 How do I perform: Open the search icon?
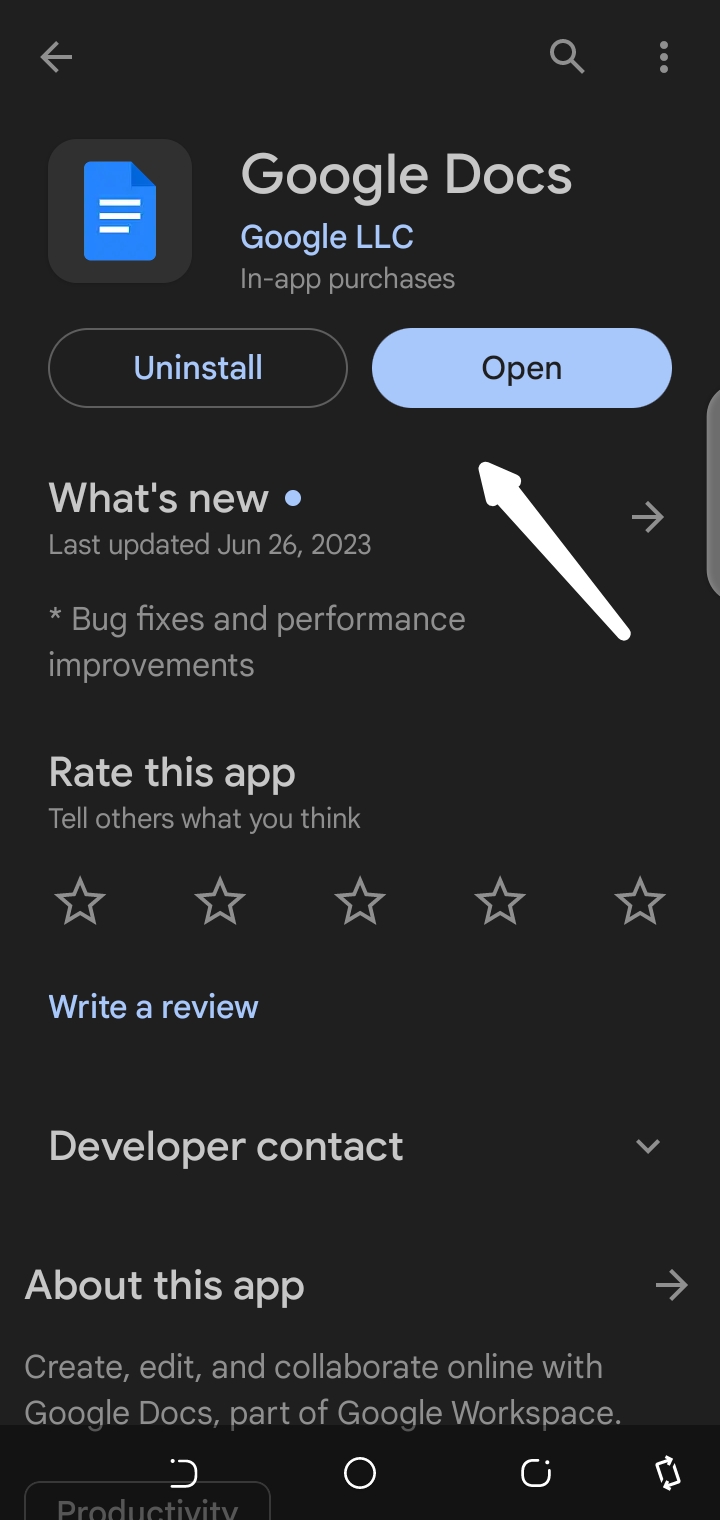tap(567, 57)
